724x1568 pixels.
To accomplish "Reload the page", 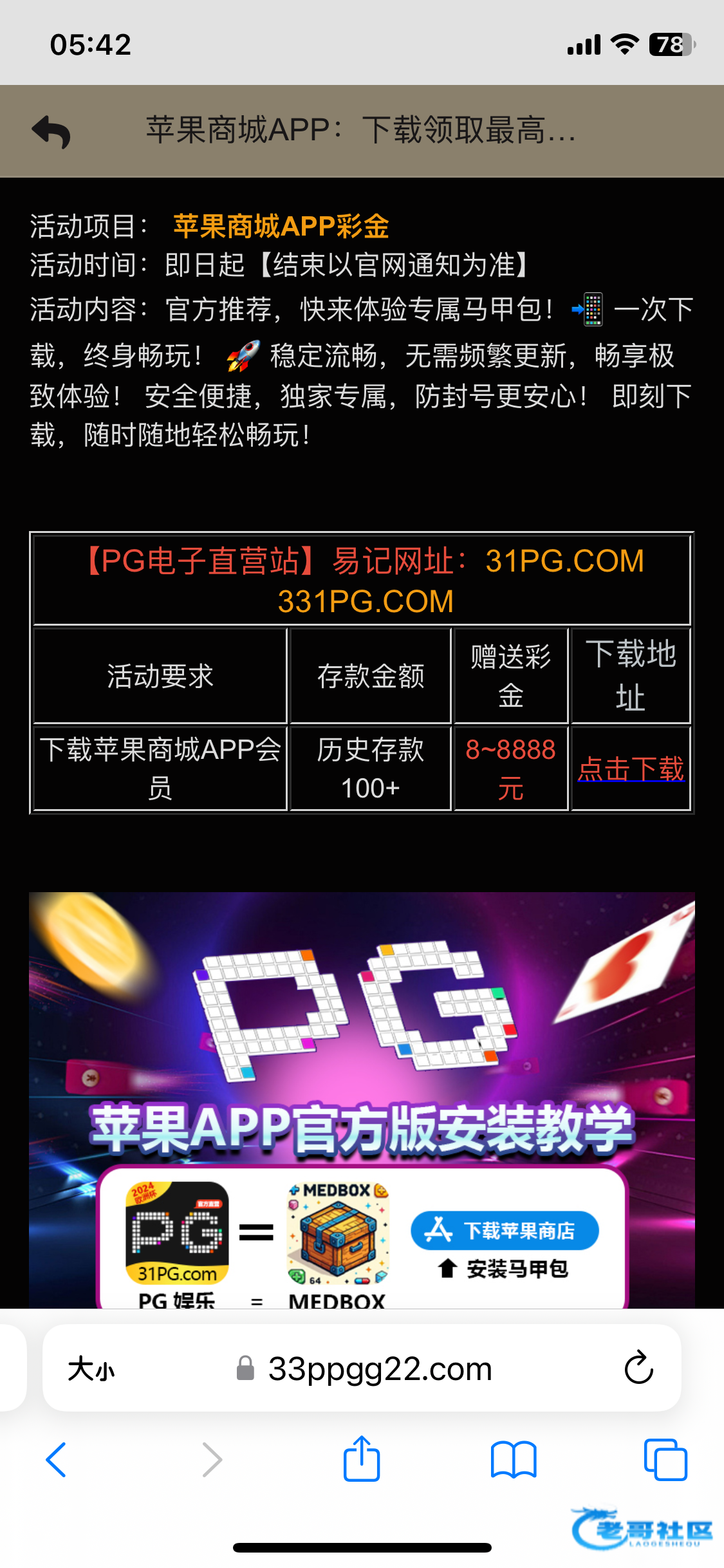I will click(x=638, y=1367).
